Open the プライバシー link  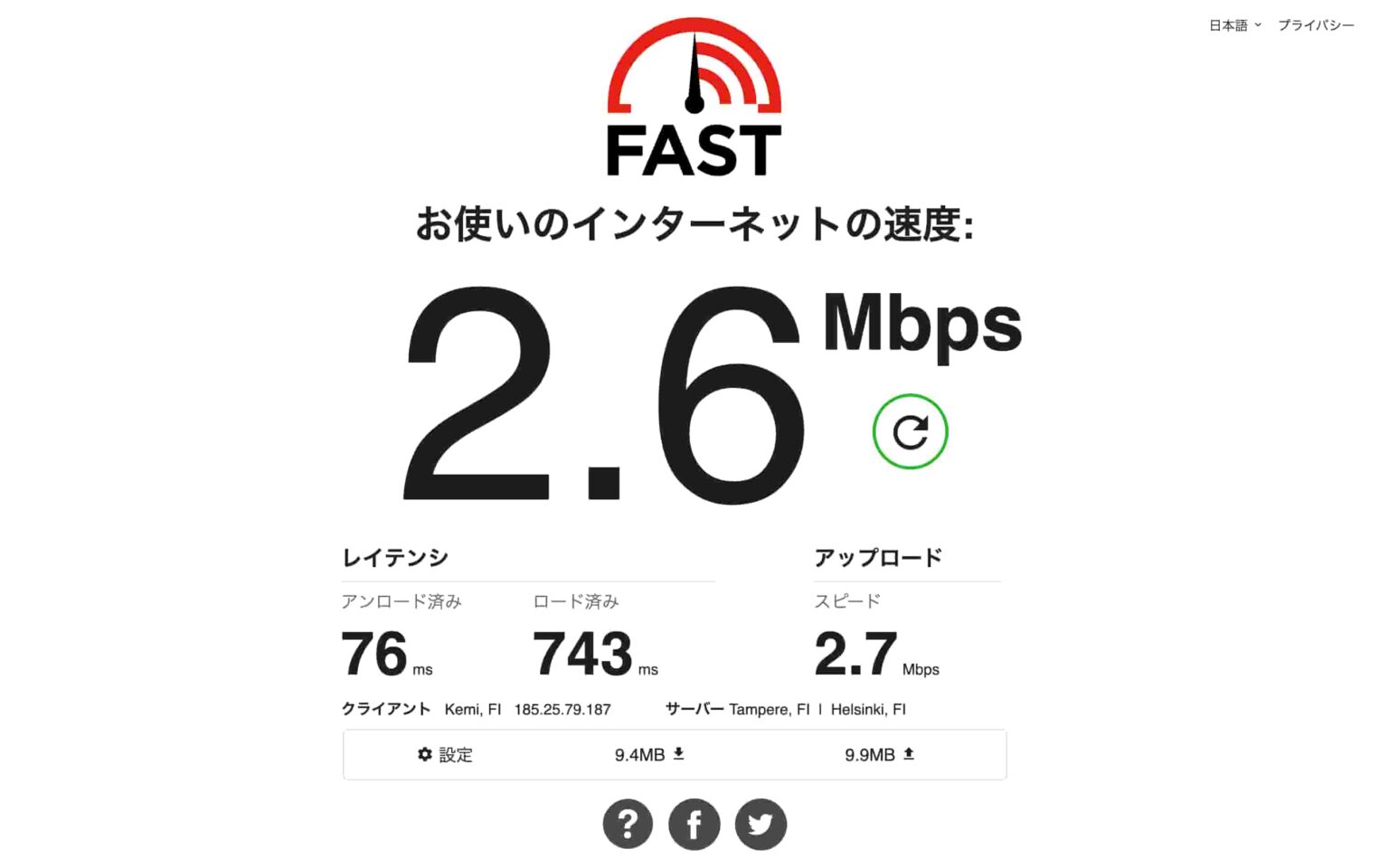tap(1316, 25)
